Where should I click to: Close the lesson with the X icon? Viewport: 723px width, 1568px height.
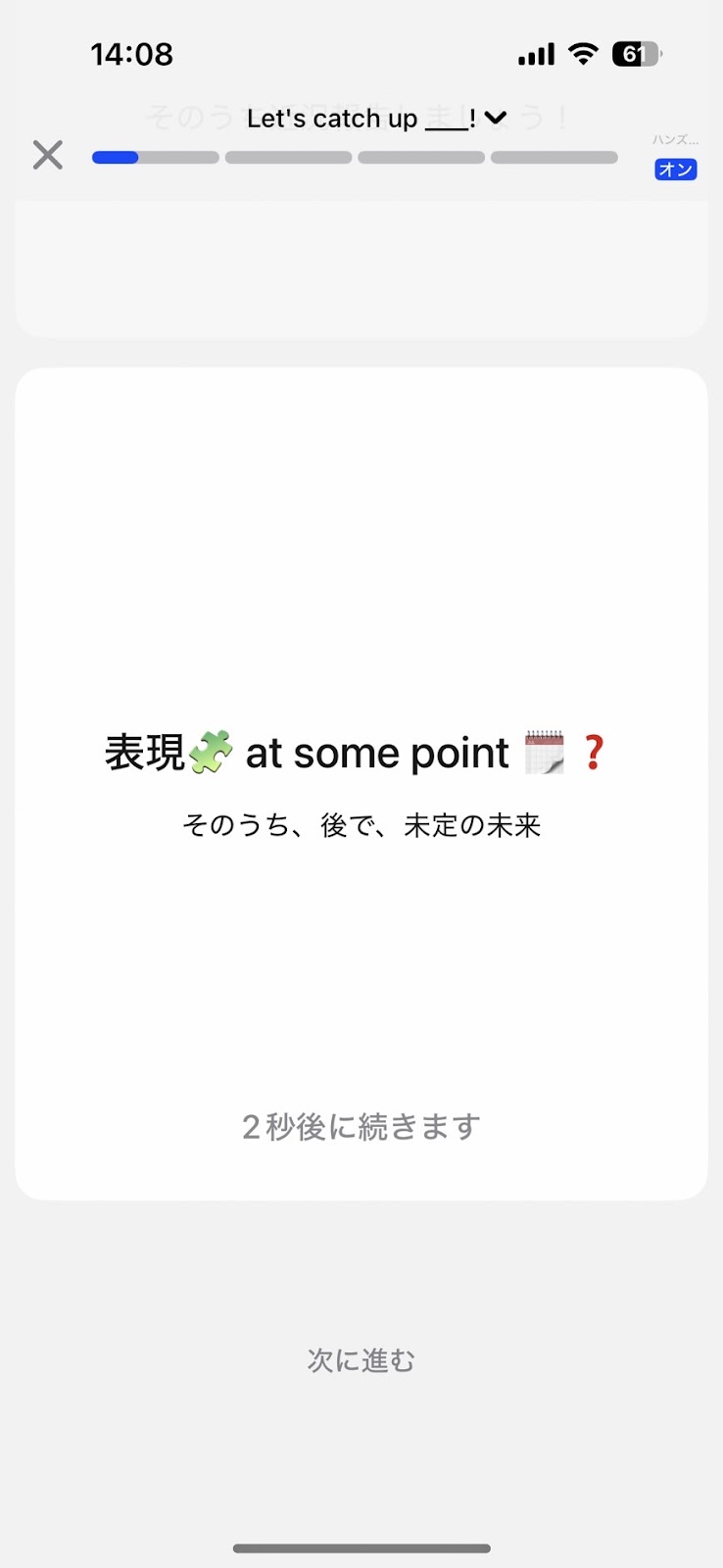tap(47, 155)
